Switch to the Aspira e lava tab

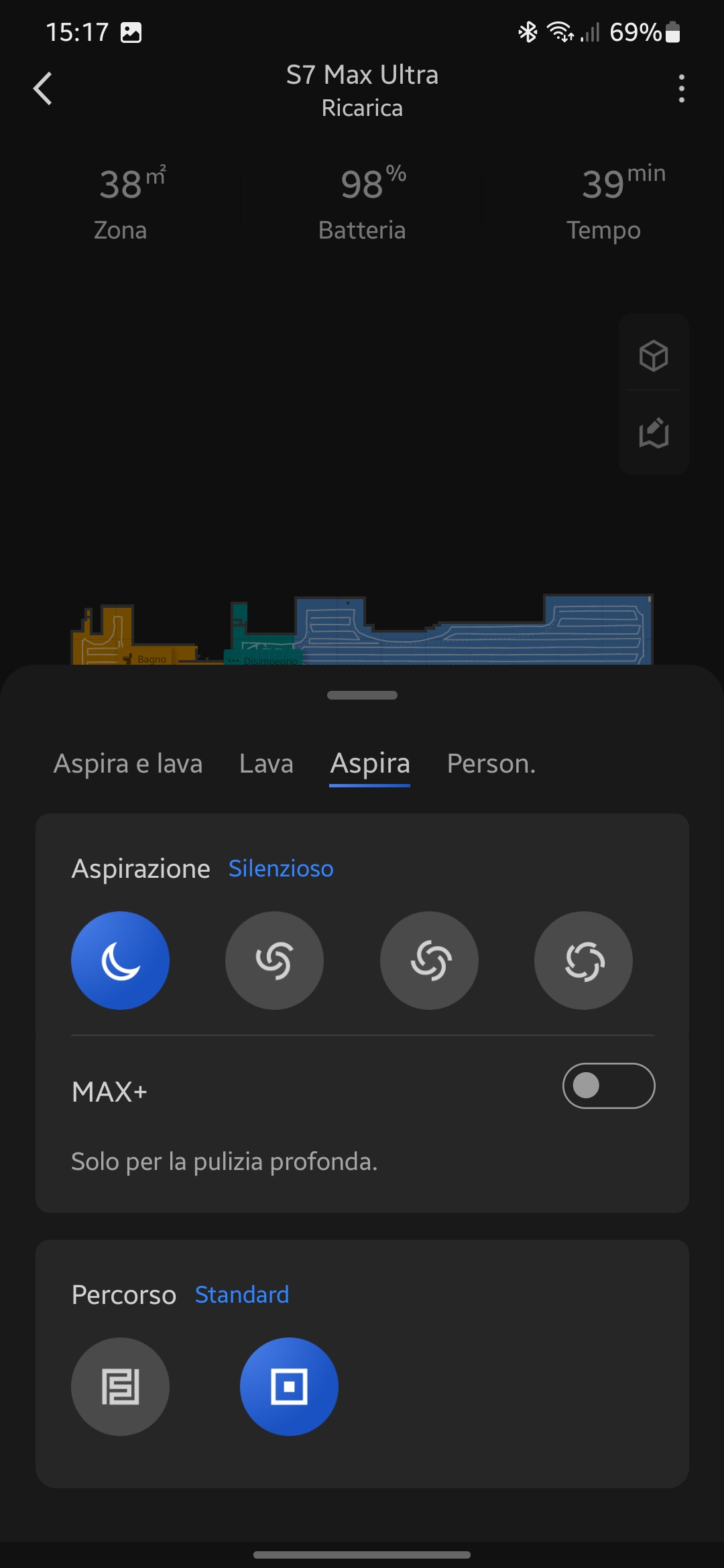128,764
